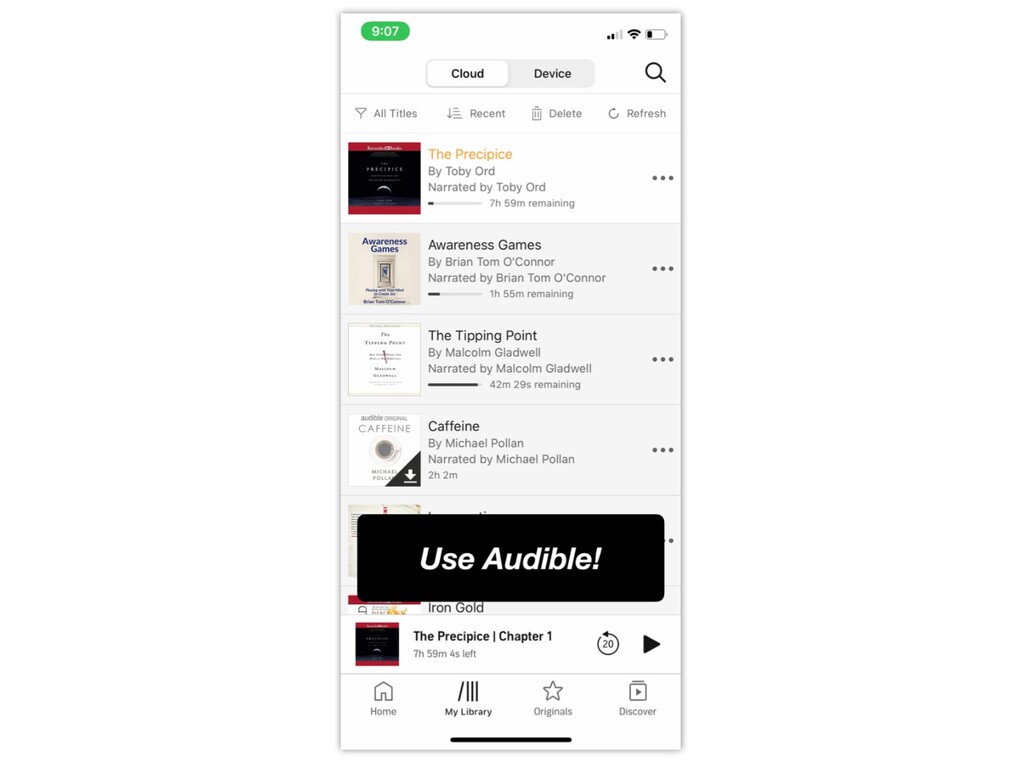Open more options for Awareness Games
Screen dimensions: 1024x768
(662, 269)
